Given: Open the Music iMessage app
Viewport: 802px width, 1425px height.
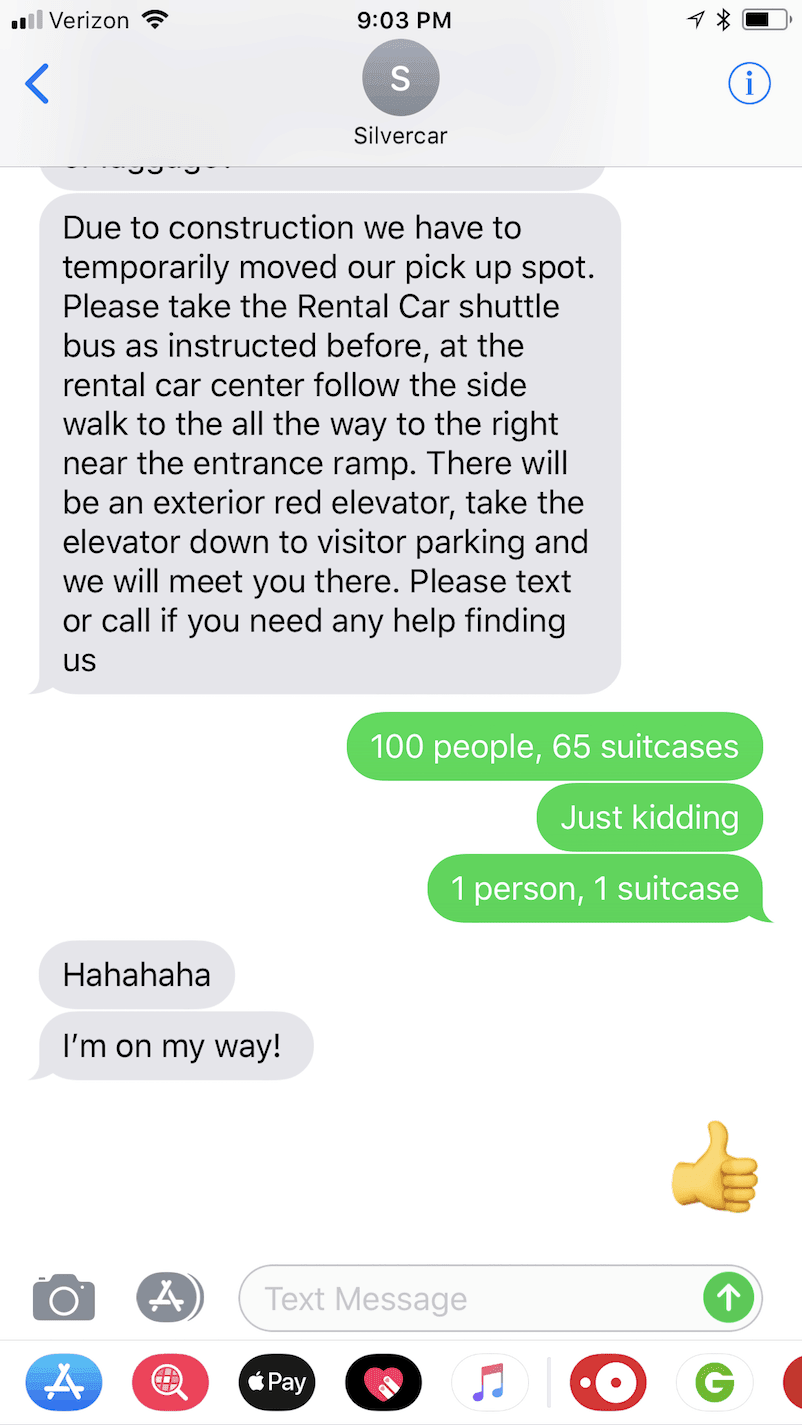Looking at the screenshot, I should (489, 1383).
